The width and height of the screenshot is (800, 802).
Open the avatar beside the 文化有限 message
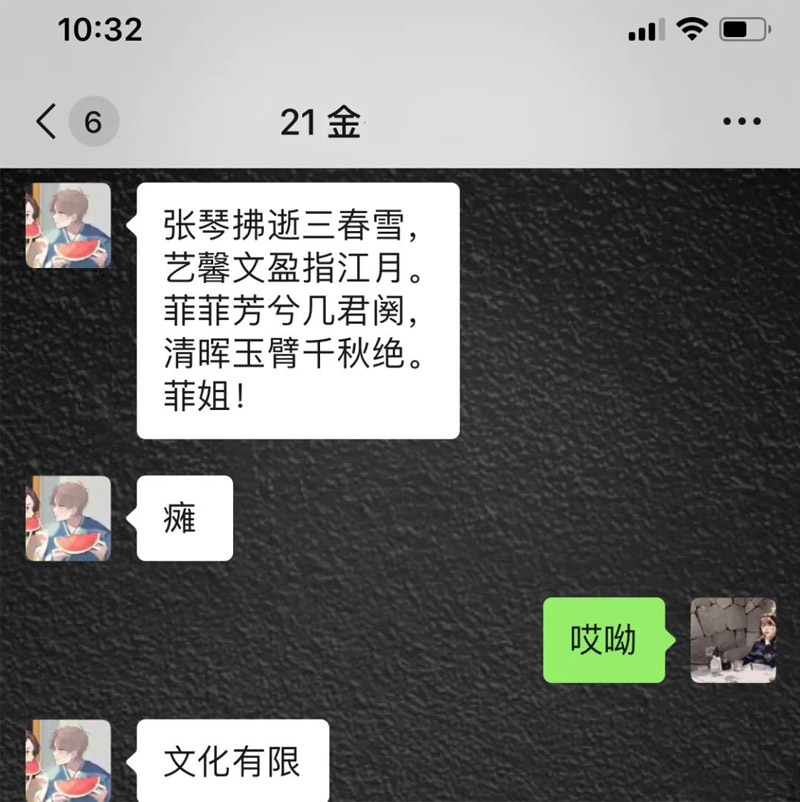click(68, 760)
